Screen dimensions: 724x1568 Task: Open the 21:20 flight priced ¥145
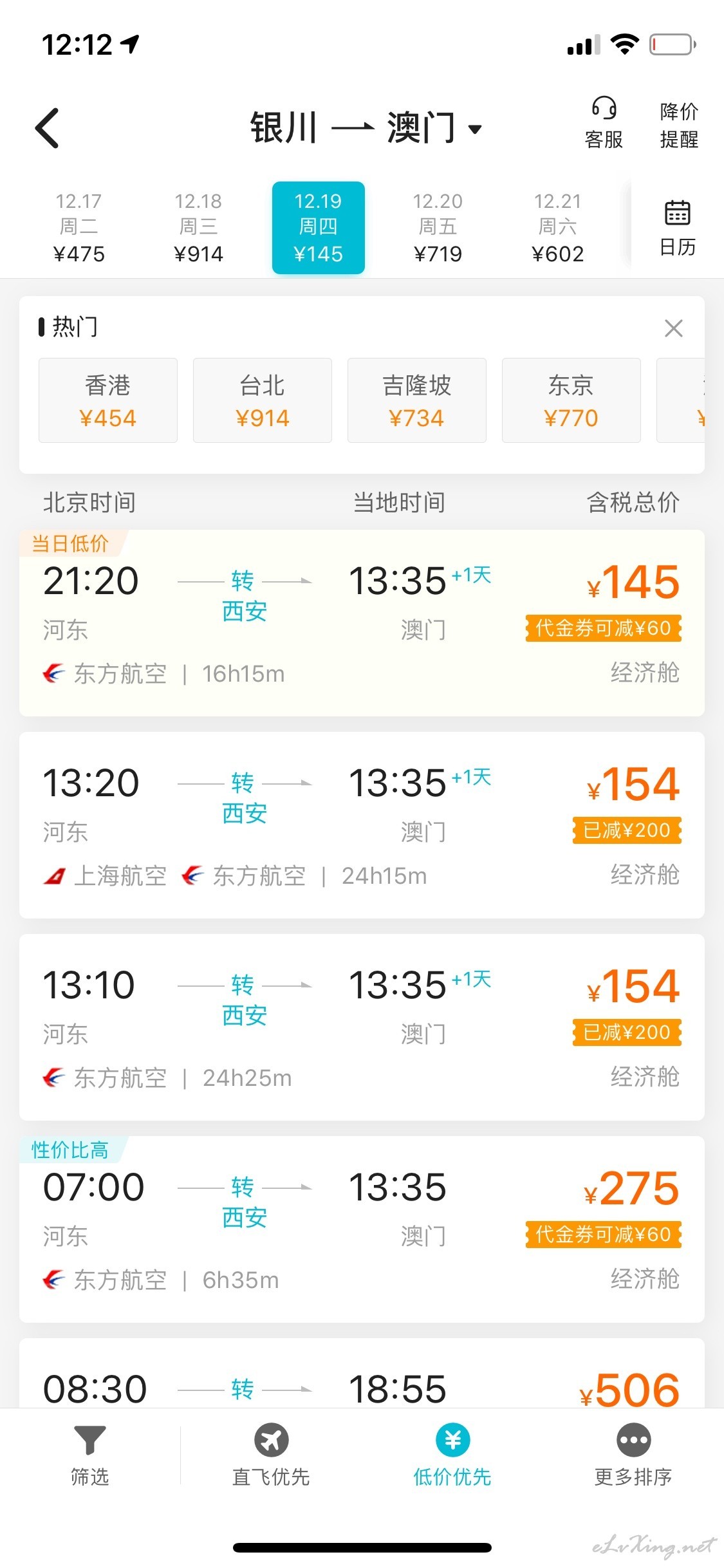[x=362, y=623]
